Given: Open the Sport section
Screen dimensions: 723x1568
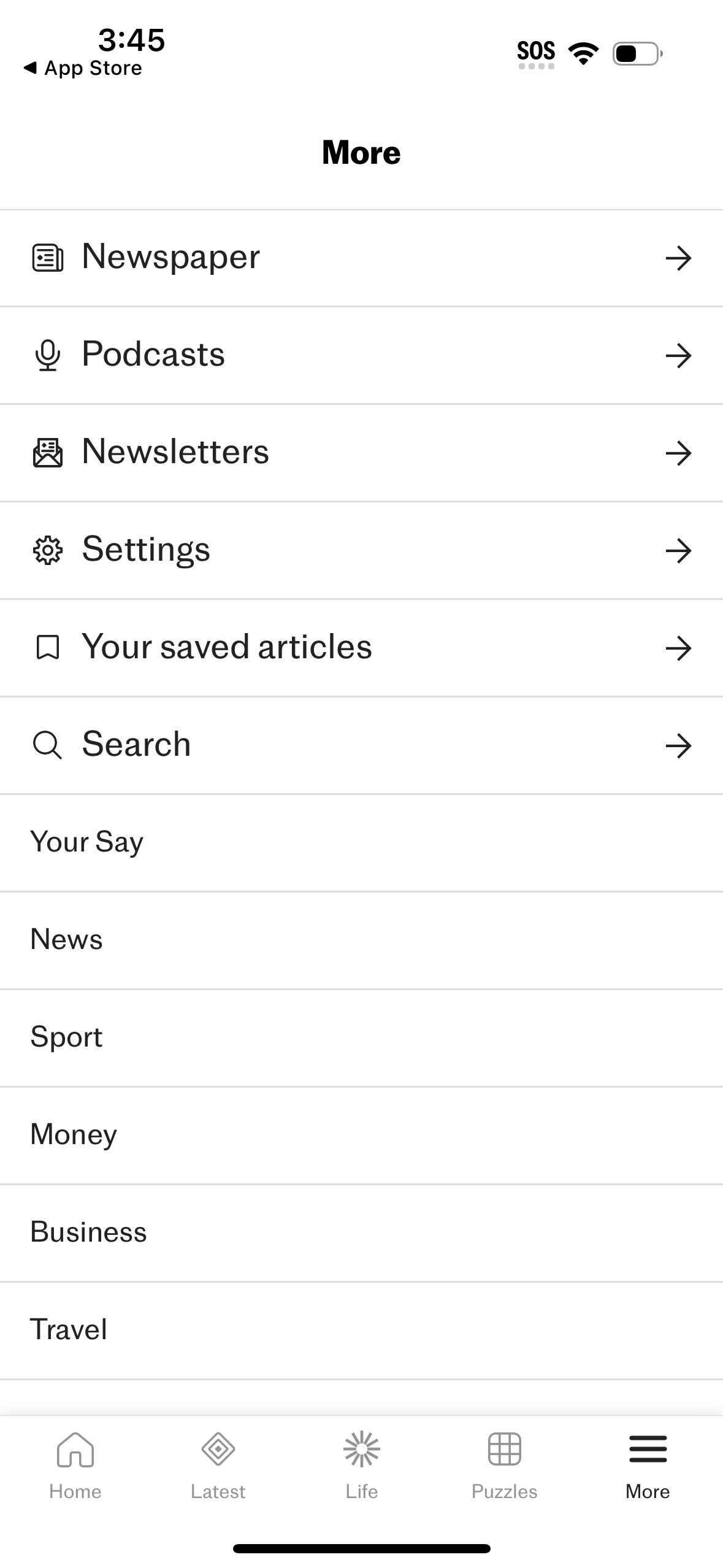Looking at the screenshot, I should coord(66,1037).
